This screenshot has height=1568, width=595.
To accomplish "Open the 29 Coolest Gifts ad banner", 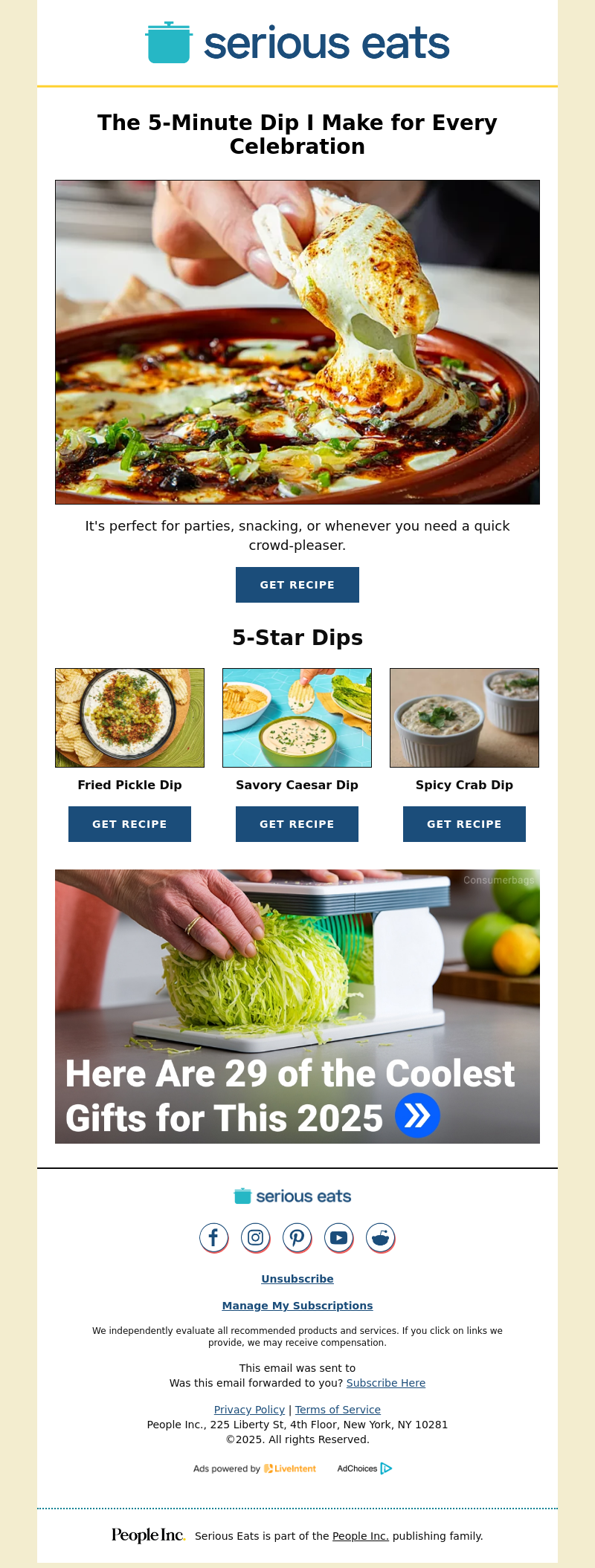I will [x=297, y=1006].
